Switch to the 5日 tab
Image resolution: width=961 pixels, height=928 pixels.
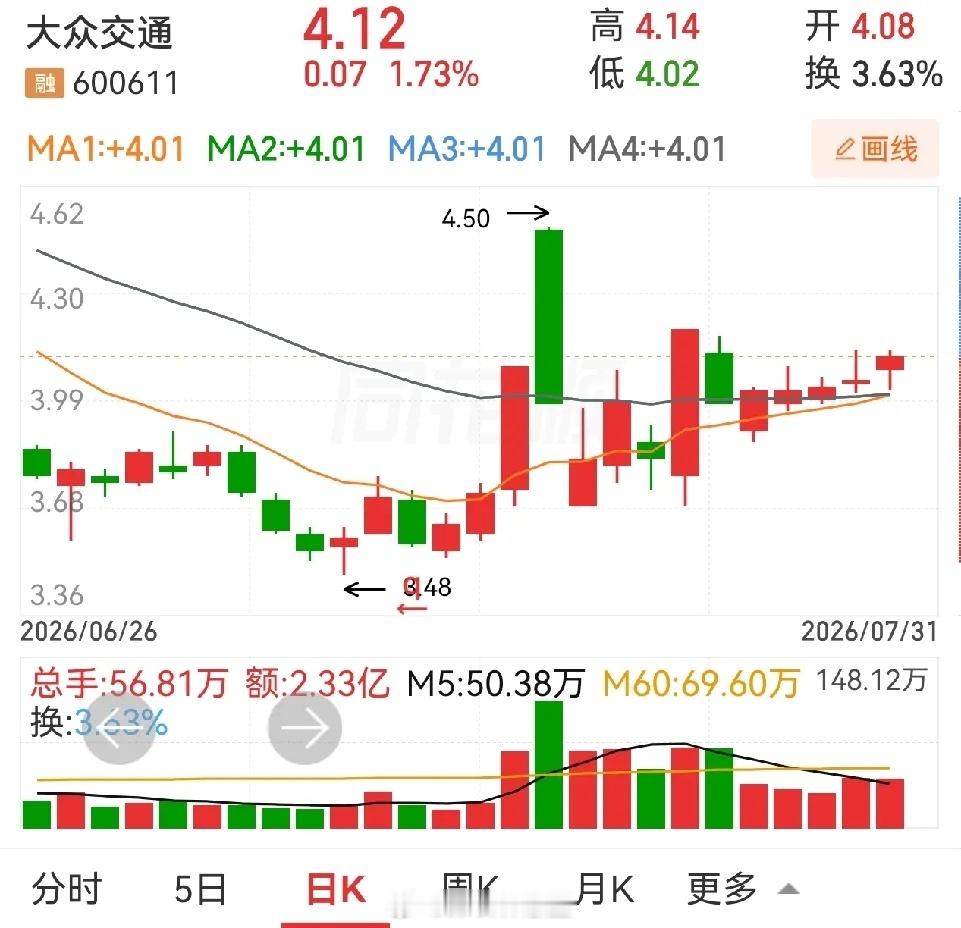click(200, 889)
